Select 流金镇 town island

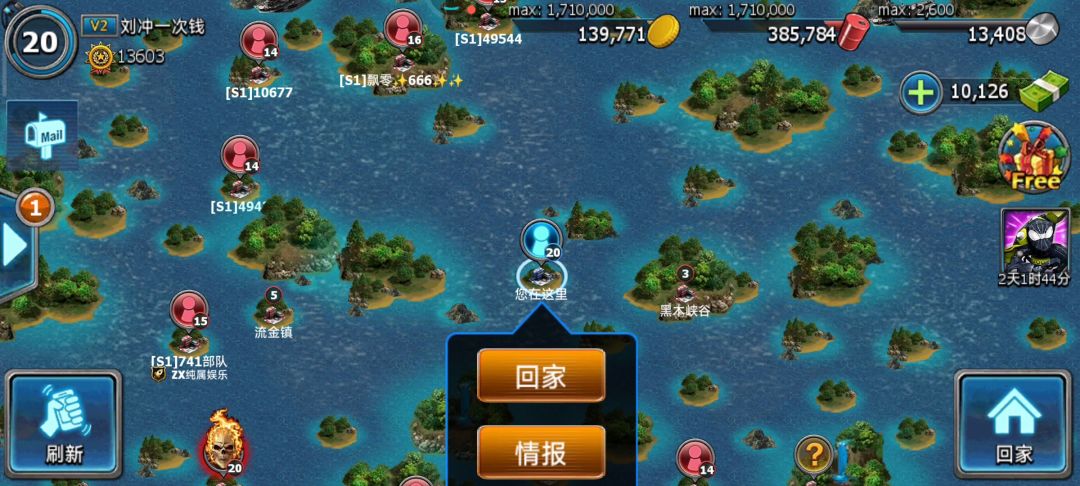pyautogui.click(x=272, y=311)
